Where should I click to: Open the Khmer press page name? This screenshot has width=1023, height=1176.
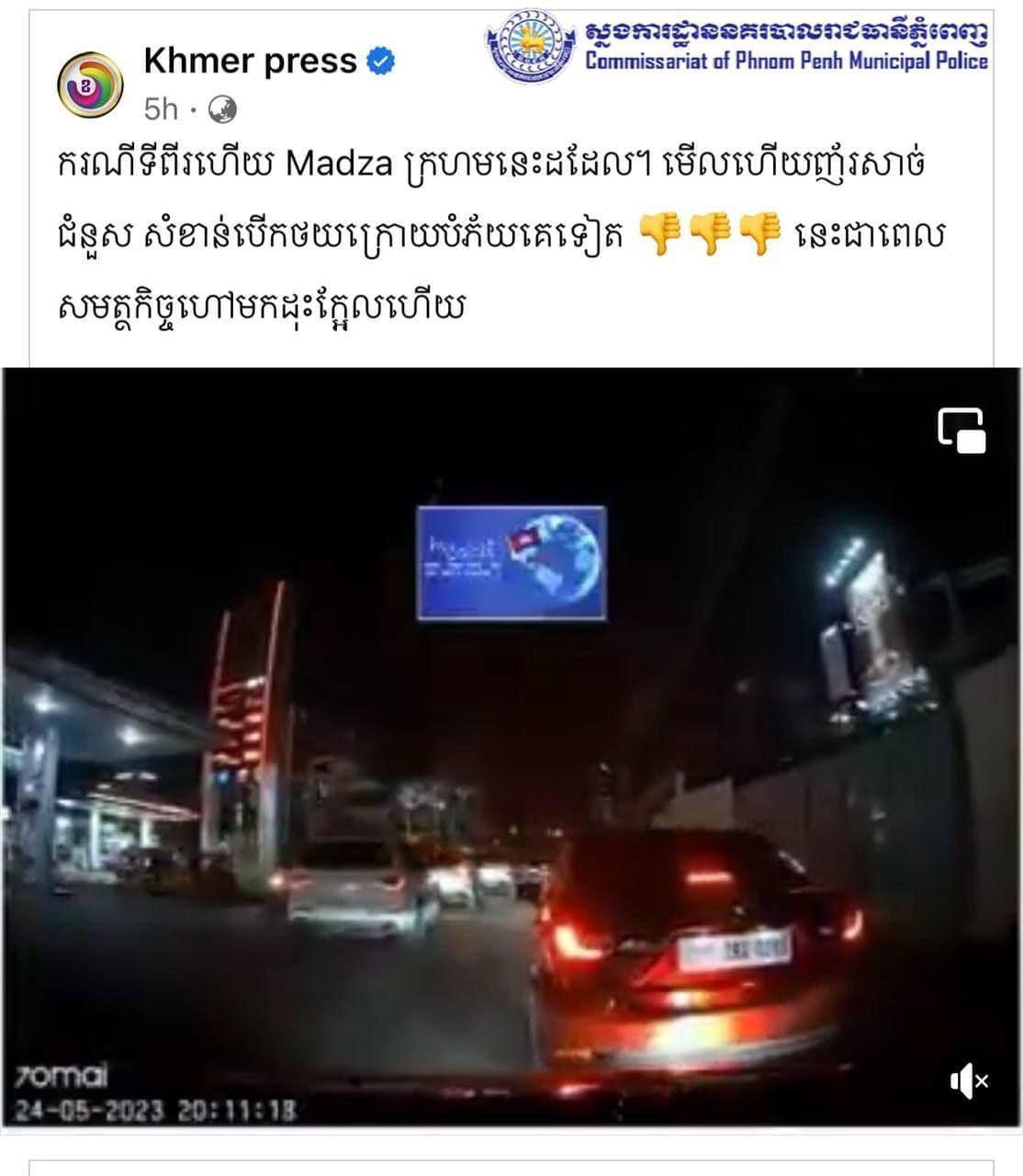pyautogui.click(x=250, y=61)
